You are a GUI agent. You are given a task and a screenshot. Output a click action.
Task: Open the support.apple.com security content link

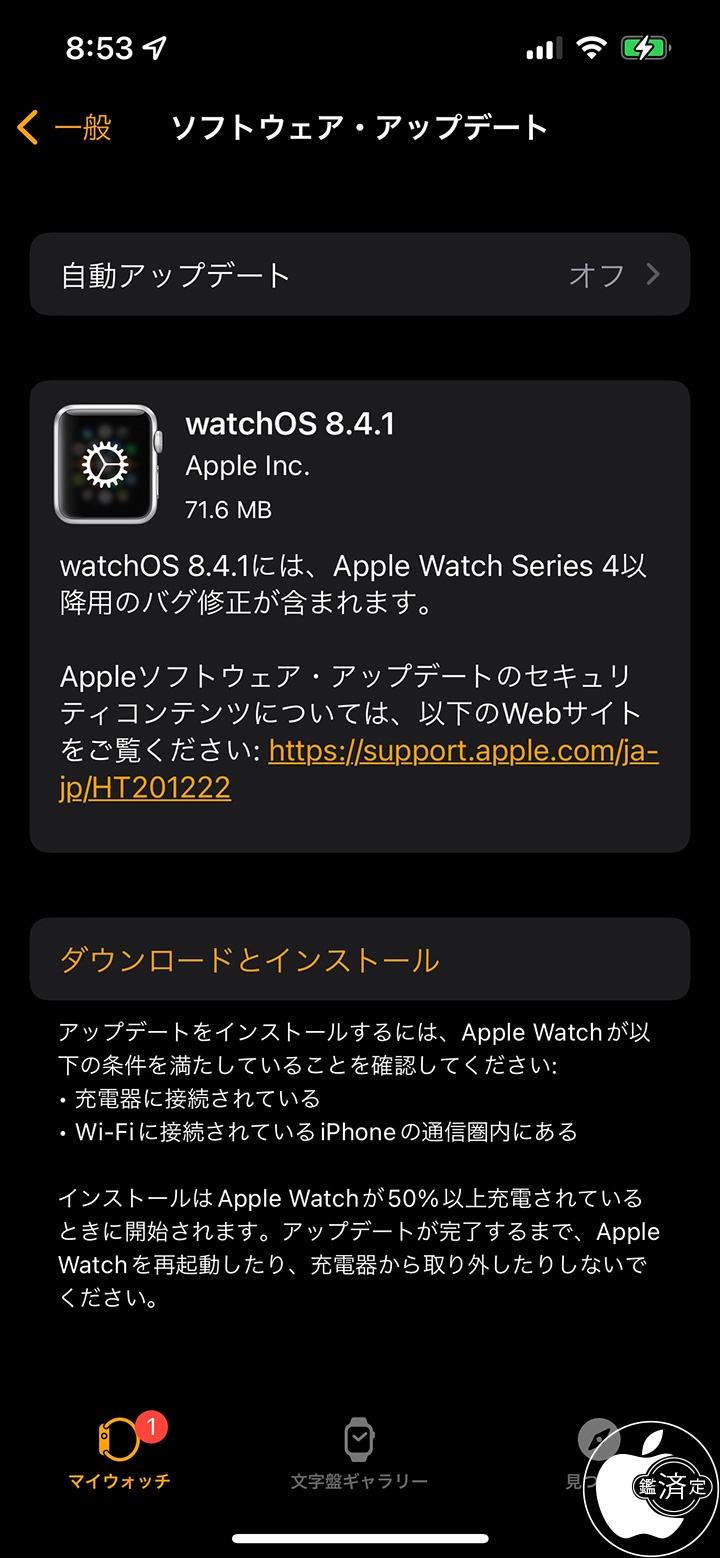(x=359, y=769)
